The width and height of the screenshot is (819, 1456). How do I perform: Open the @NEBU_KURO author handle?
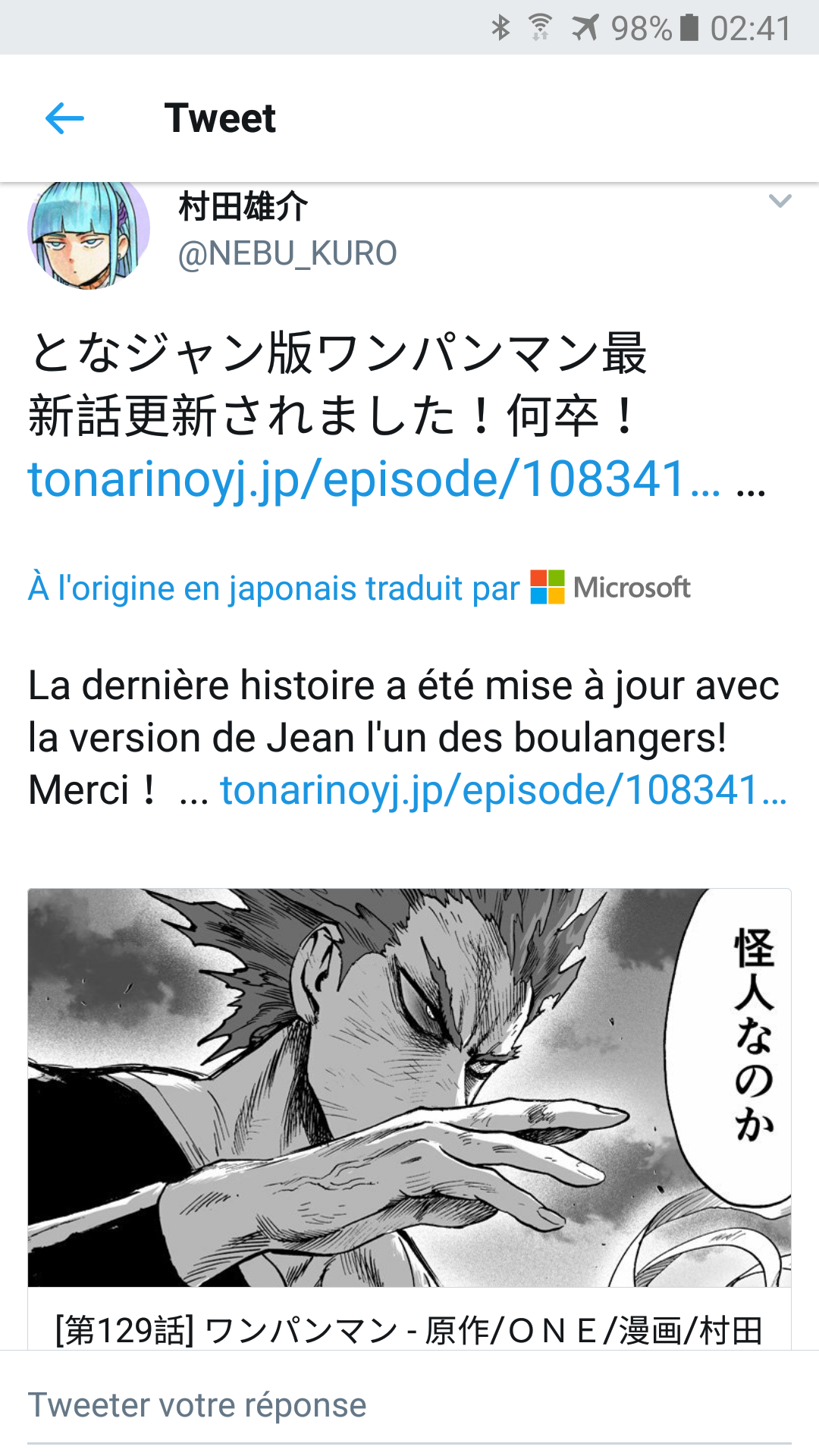click(x=287, y=253)
